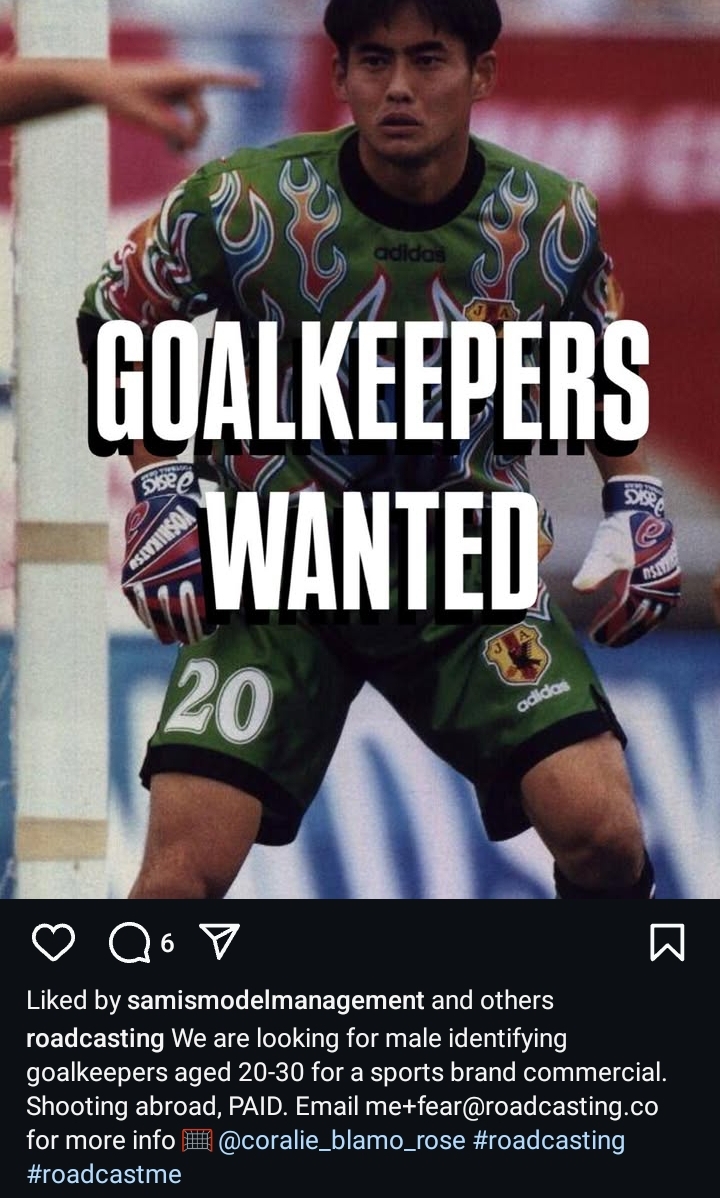
Task: Like the roadcasting goalkeepers post
Action: 53,942
